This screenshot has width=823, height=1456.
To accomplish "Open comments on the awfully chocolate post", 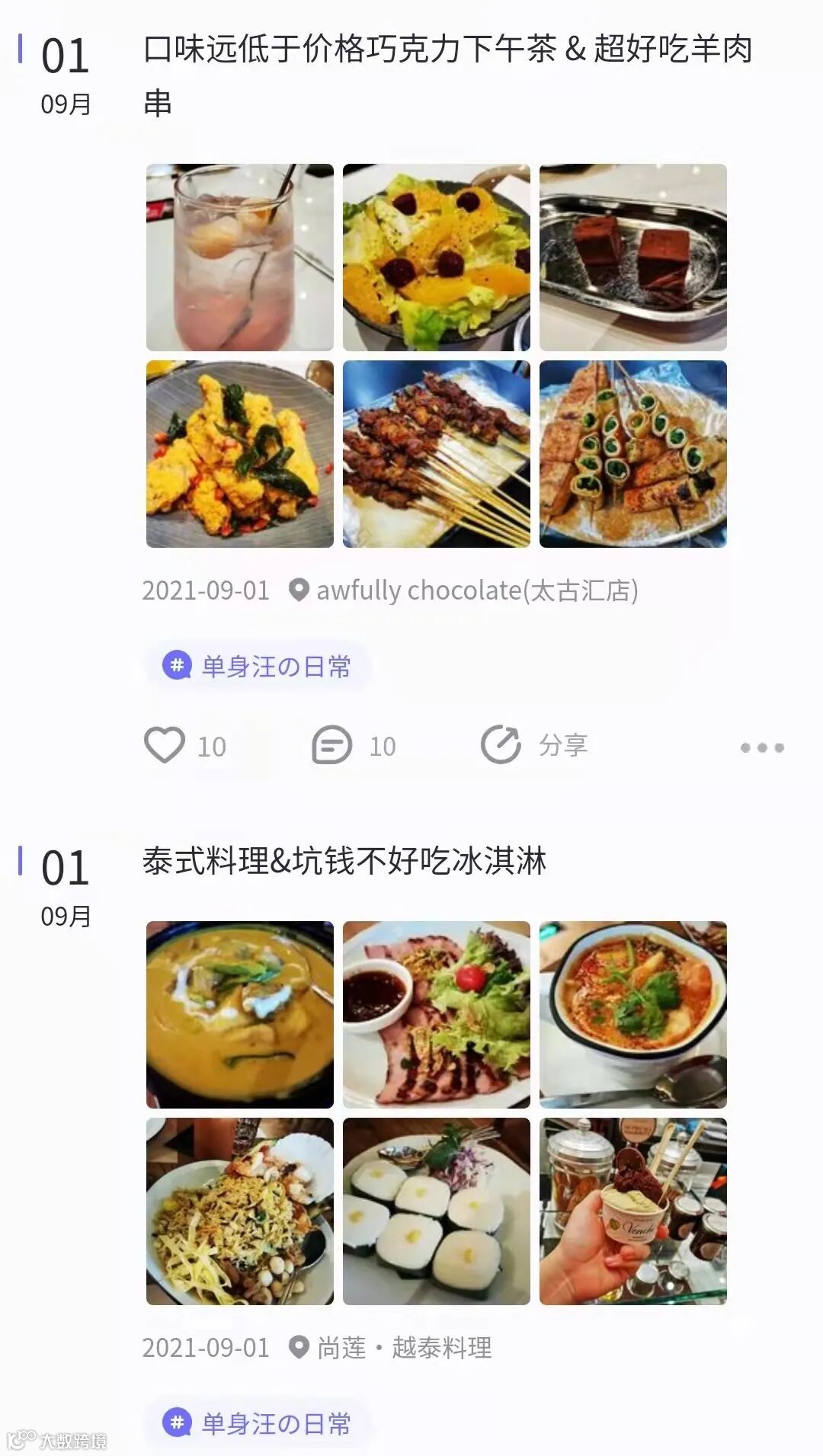I will [x=332, y=745].
